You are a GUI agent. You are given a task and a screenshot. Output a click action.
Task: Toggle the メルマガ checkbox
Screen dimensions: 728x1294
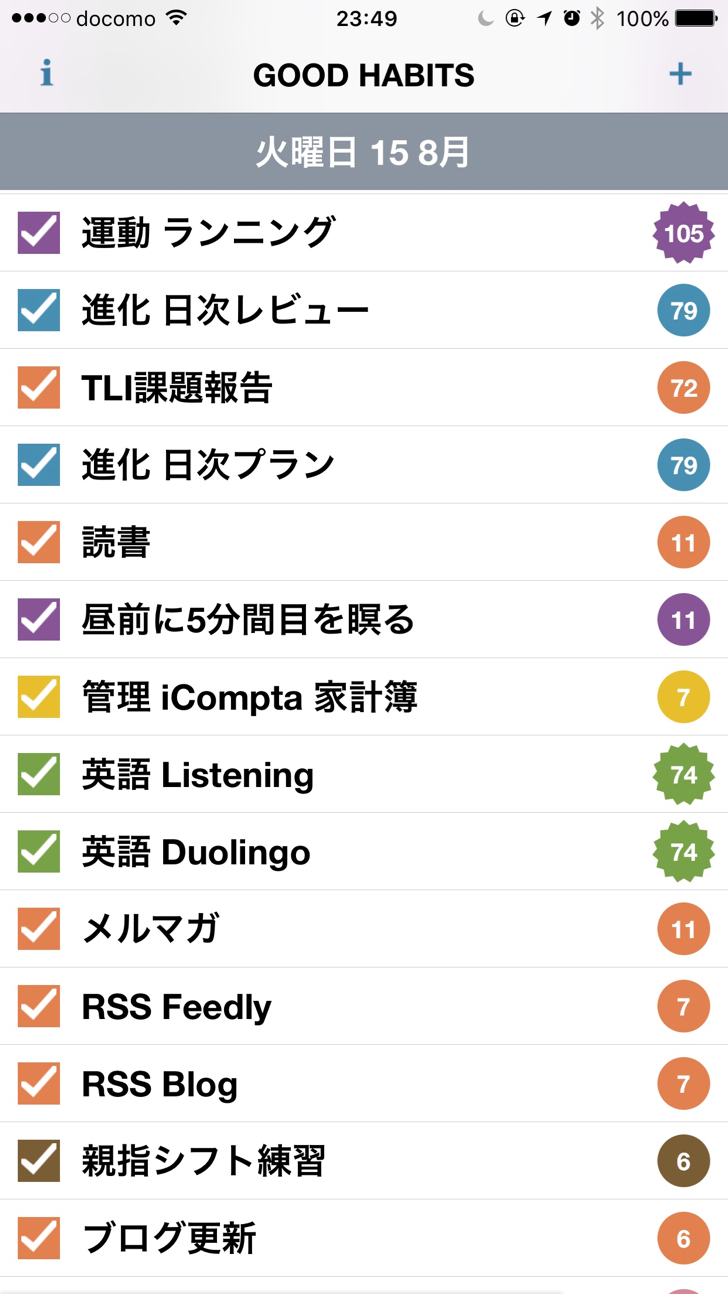tap(39, 929)
